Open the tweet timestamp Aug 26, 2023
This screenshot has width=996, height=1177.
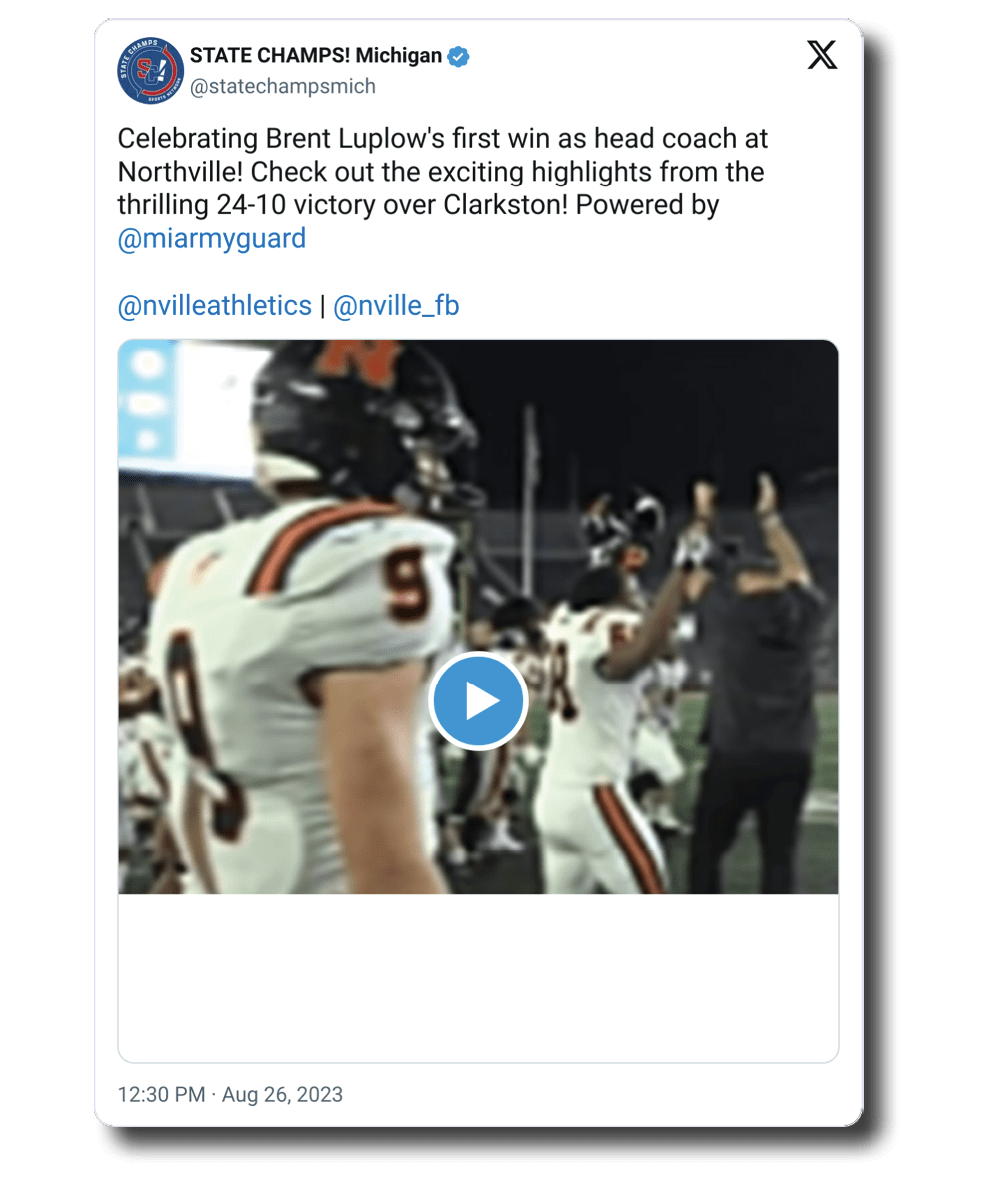click(x=230, y=1094)
